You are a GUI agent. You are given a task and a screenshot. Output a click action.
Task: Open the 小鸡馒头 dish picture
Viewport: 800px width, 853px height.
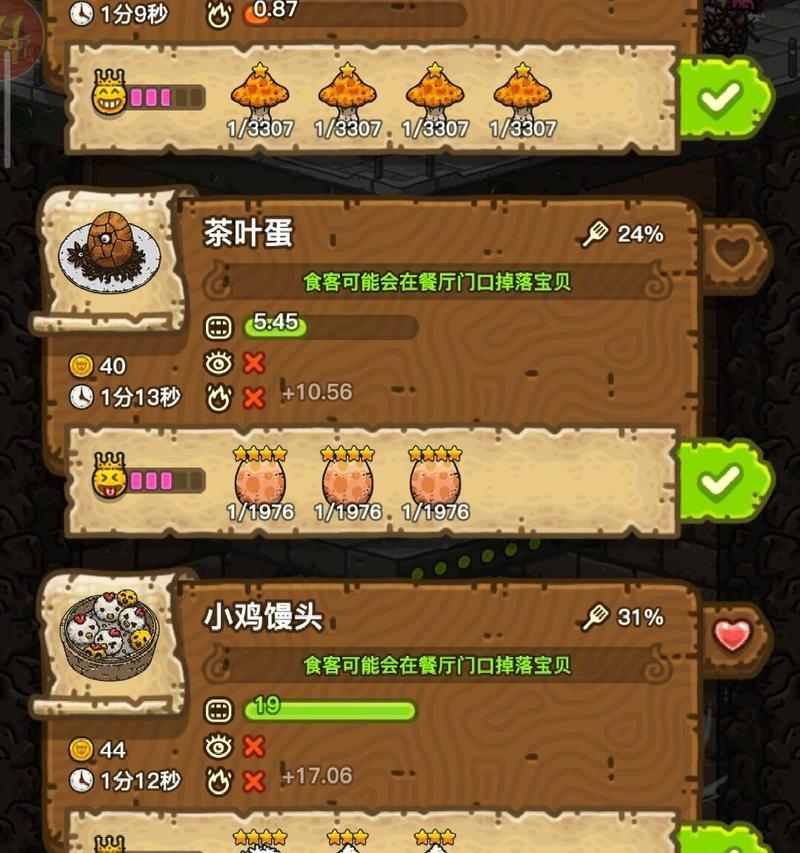(x=110, y=637)
